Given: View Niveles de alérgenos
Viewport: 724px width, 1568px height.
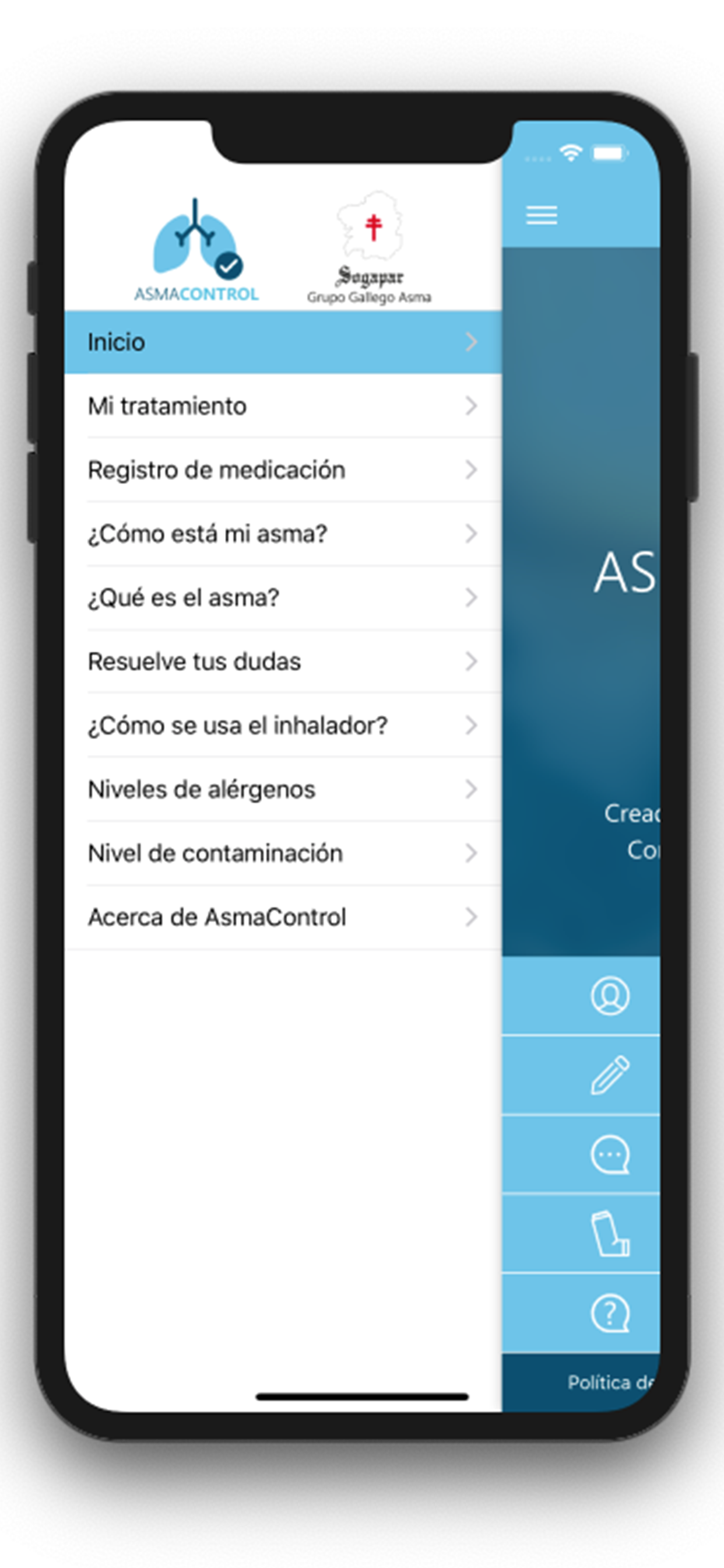Looking at the screenshot, I should click(x=283, y=789).
